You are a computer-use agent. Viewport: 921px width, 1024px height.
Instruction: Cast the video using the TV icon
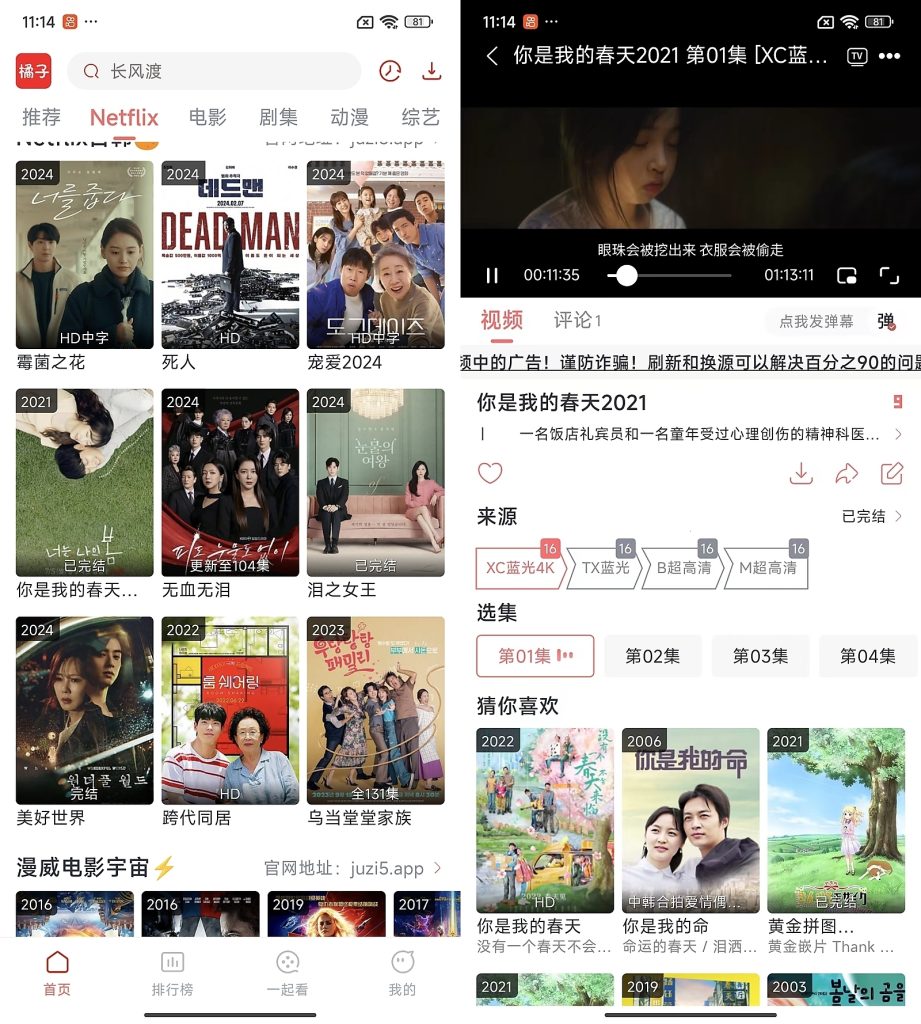(x=857, y=58)
